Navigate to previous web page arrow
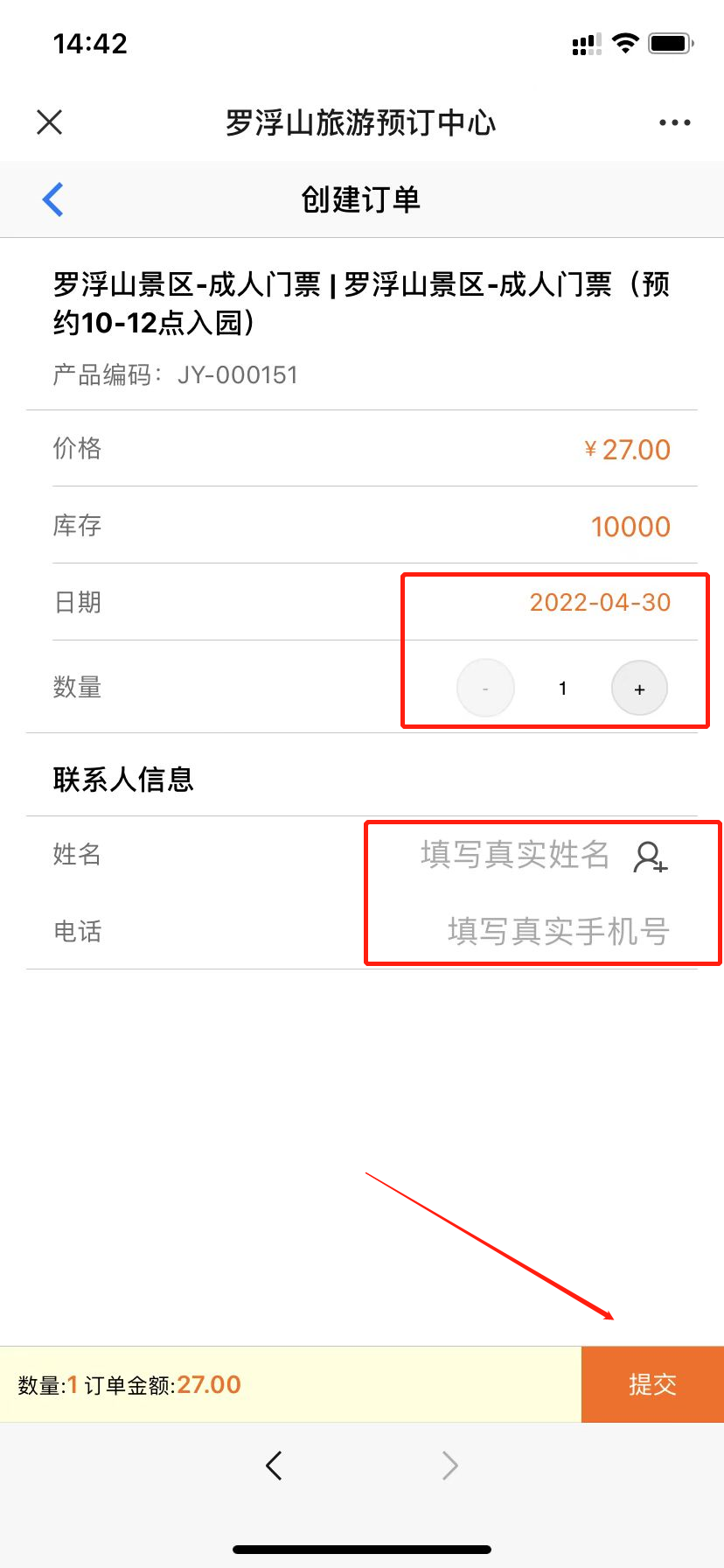The height and width of the screenshot is (1568, 724). coord(274,1465)
